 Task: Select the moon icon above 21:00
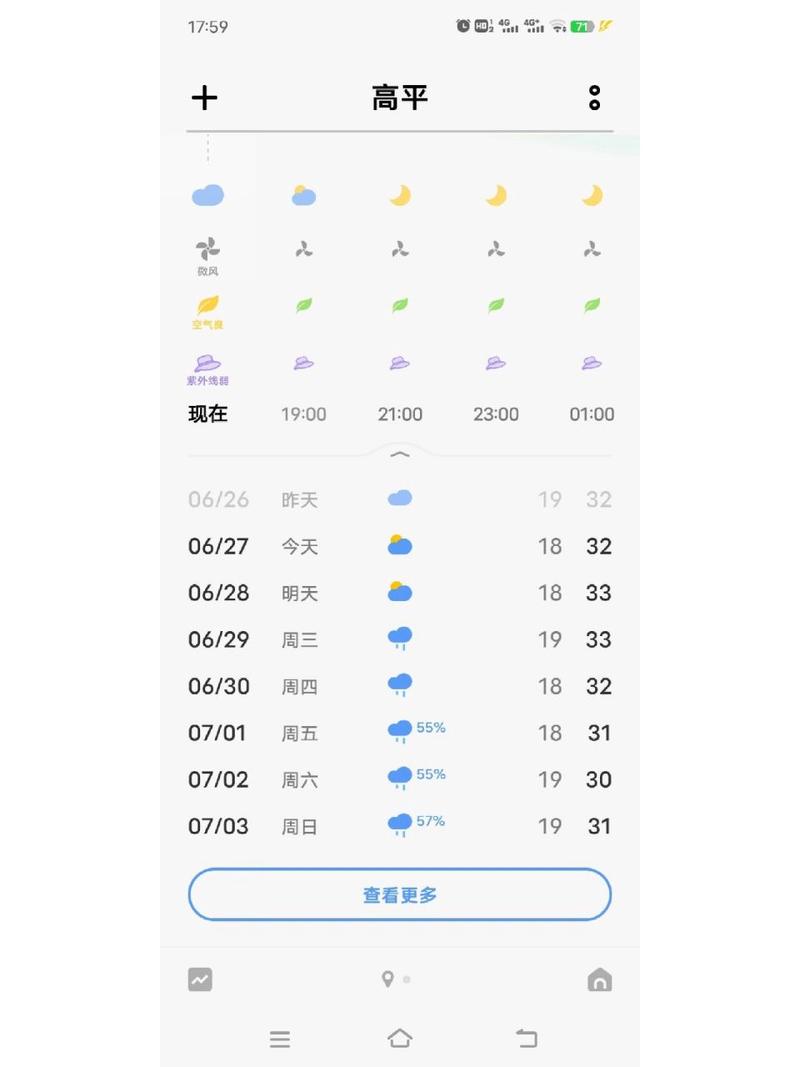(400, 195)
